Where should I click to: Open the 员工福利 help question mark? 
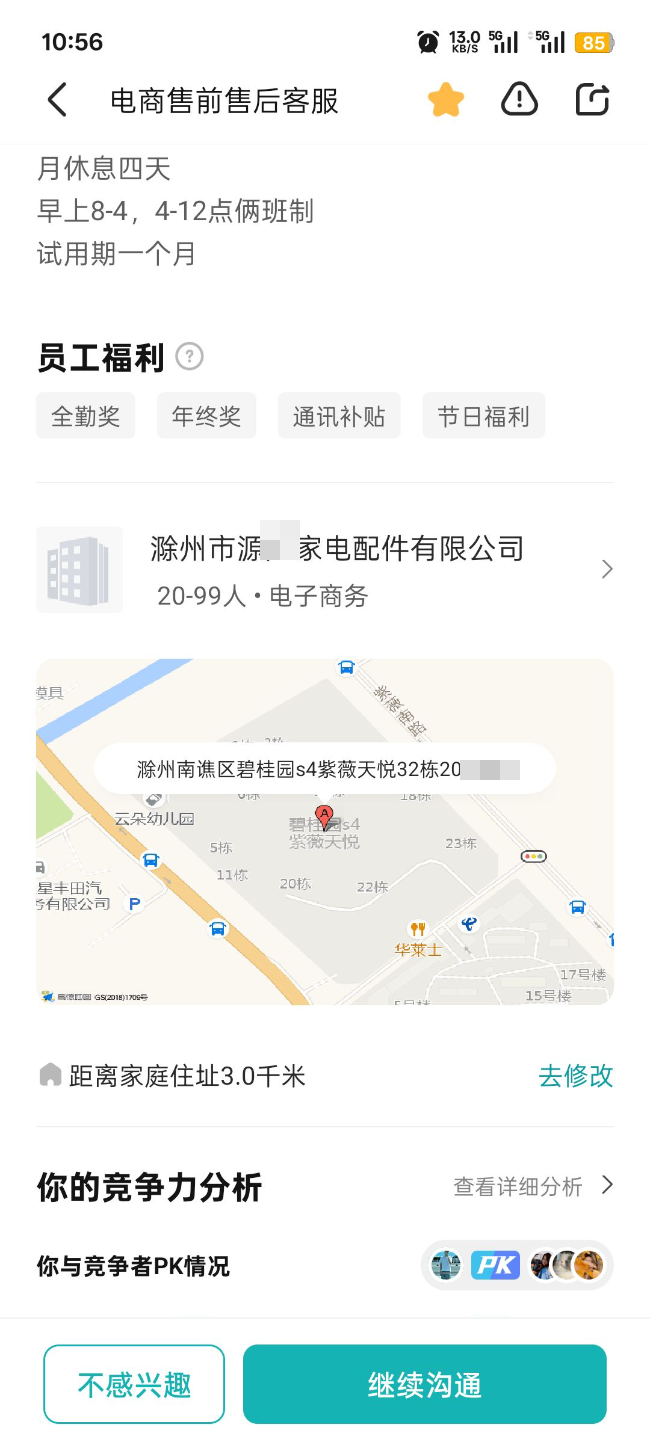pos(189,356)
